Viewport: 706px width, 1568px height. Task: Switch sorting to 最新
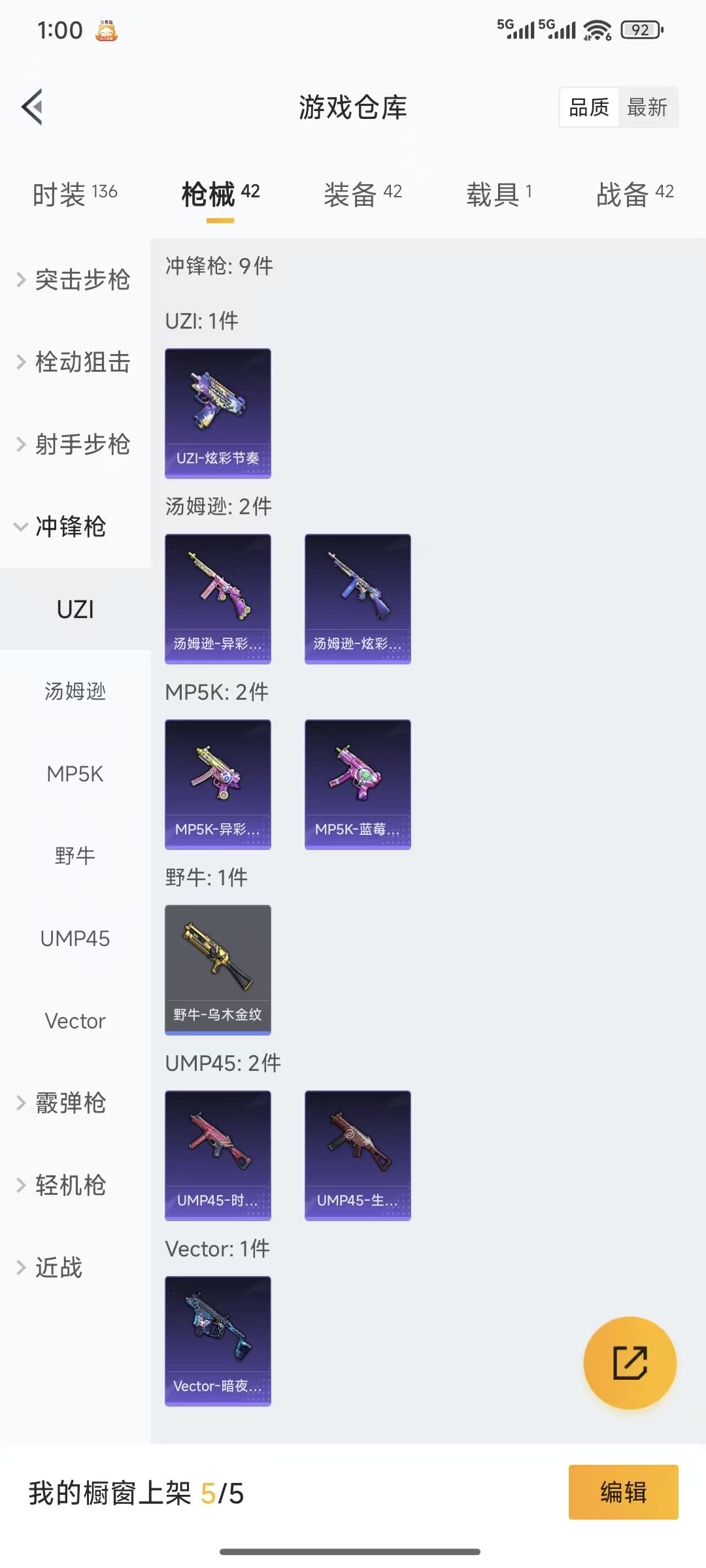(x=647, y=107)
